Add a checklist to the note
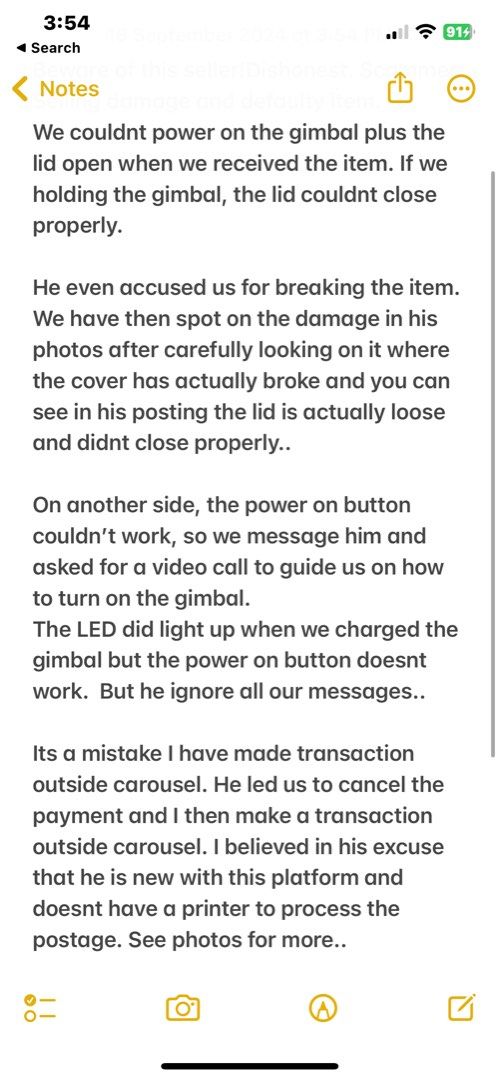This screenshot has height=1080, width=500. [x=39, y=1008]
